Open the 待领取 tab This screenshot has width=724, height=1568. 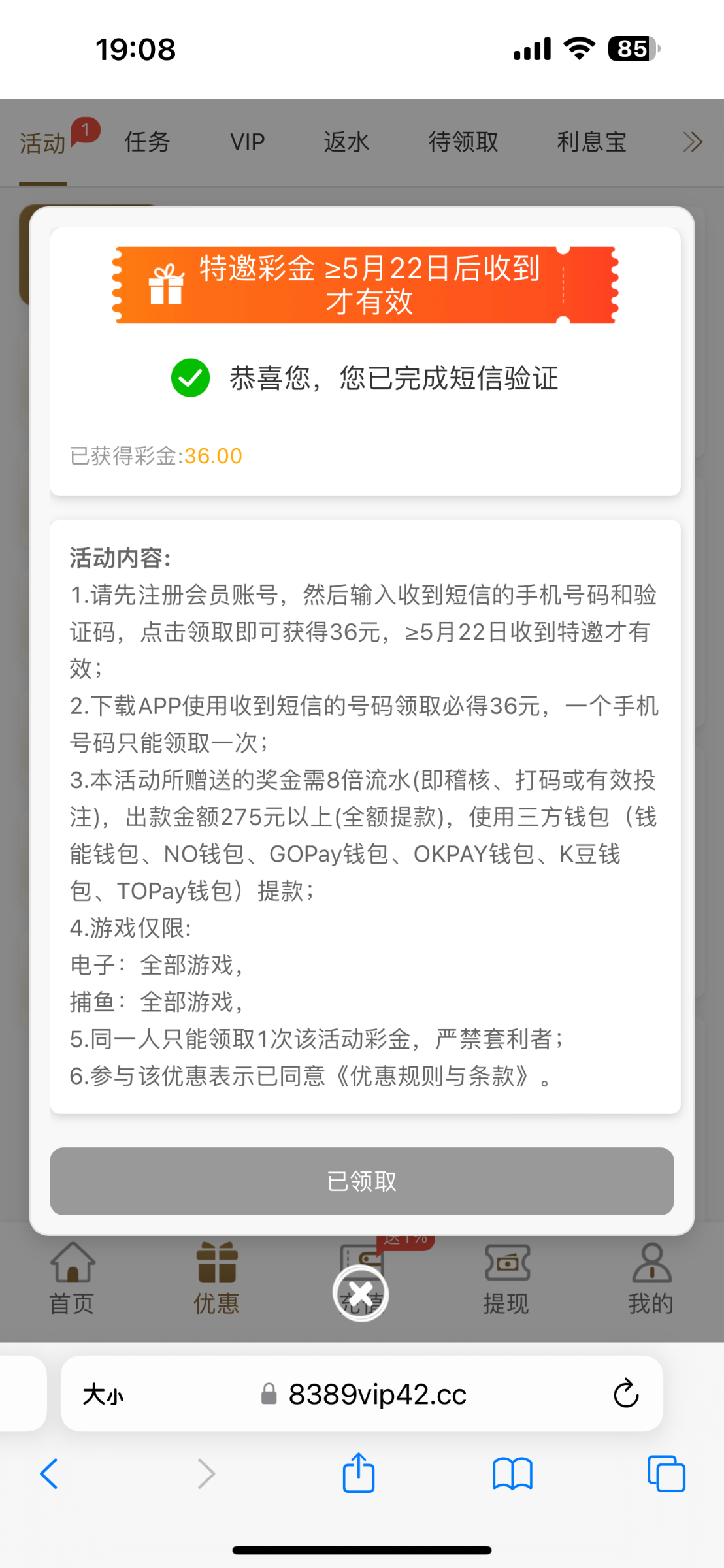coord(463,142)
